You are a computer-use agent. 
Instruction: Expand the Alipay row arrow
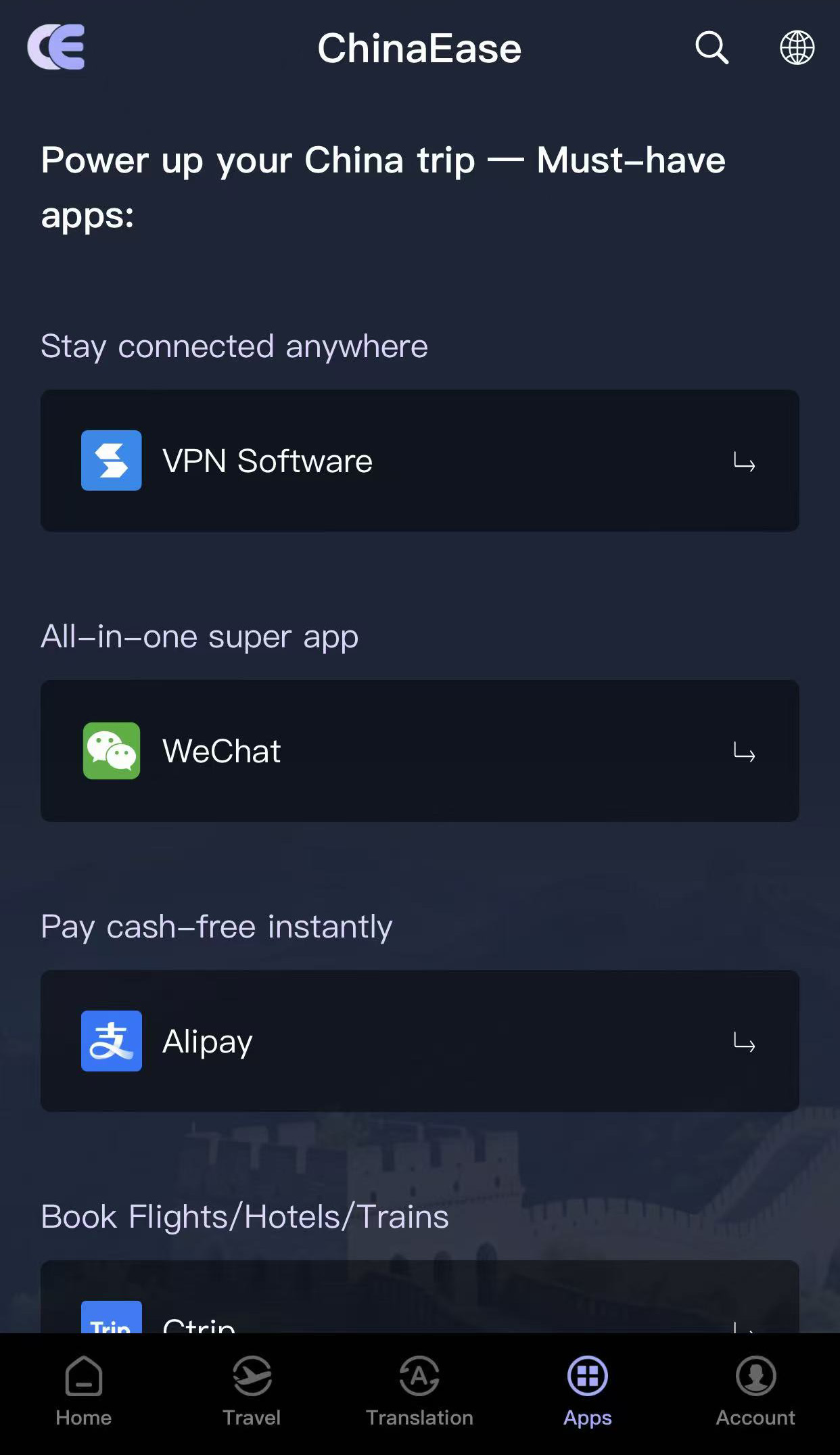(x=745, y=1044)
